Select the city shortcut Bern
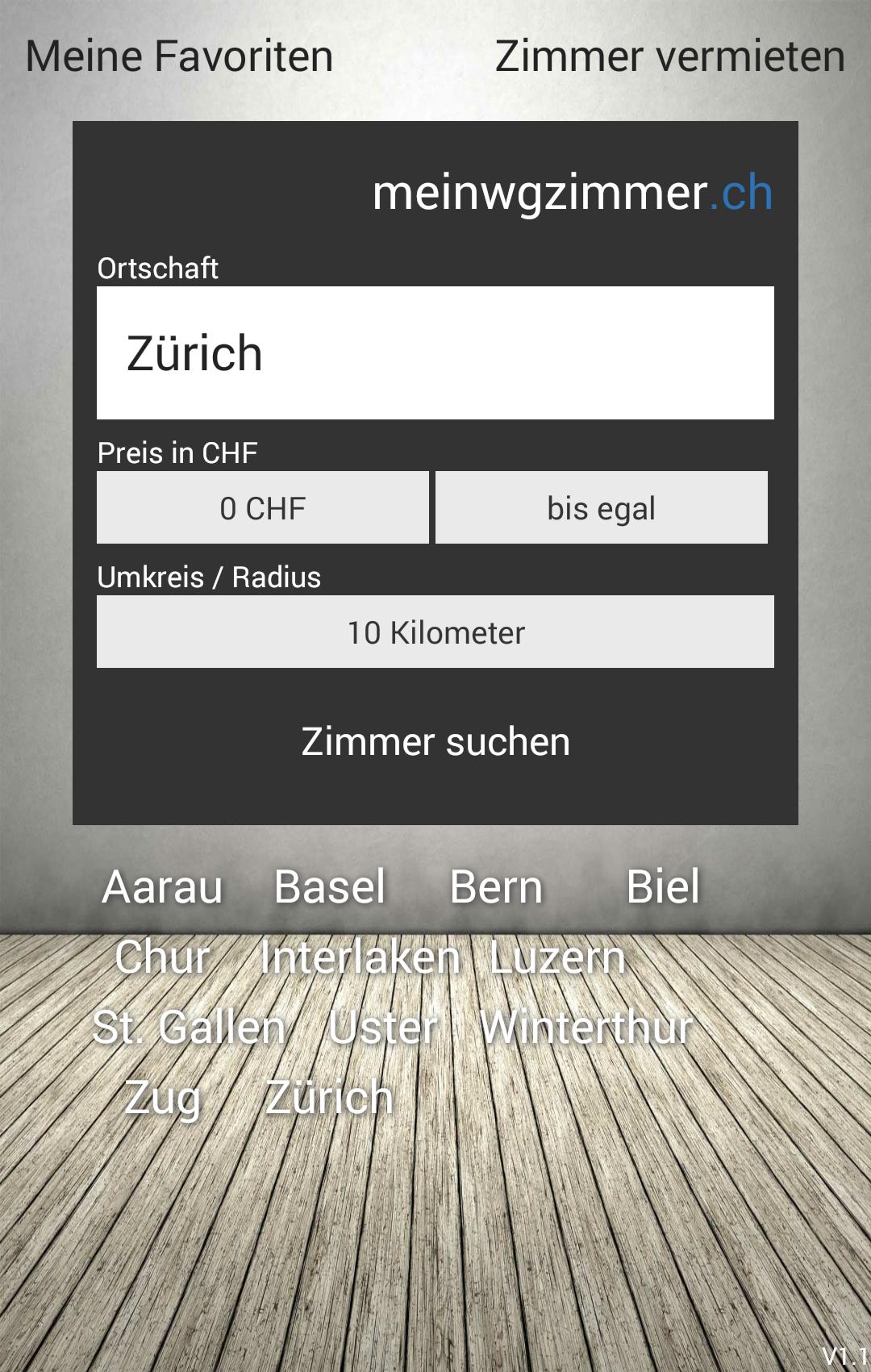This screenshot has width=871, height=1372. [x=494, y=886]
